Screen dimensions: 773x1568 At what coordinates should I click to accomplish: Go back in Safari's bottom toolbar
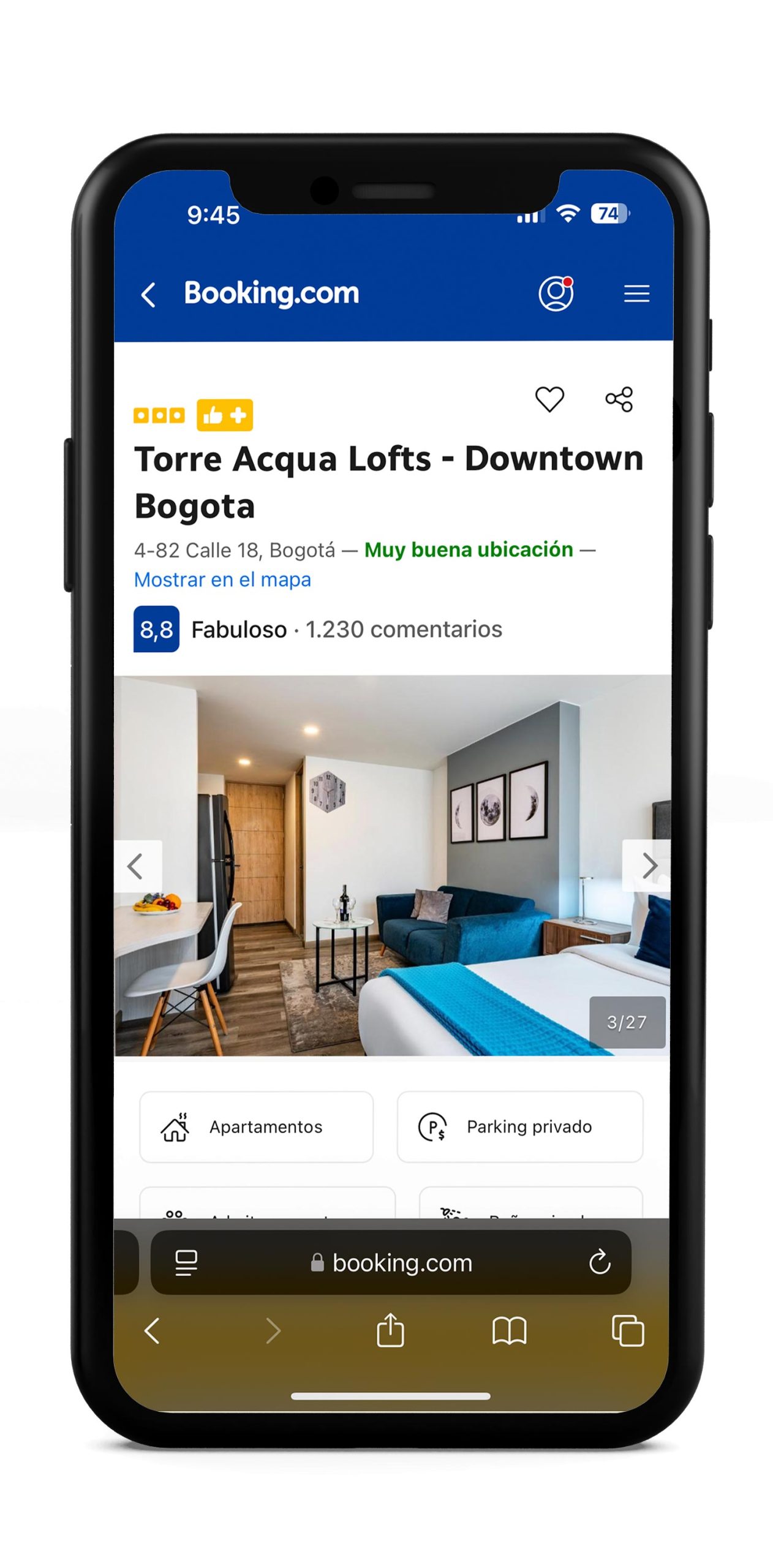152,1331
